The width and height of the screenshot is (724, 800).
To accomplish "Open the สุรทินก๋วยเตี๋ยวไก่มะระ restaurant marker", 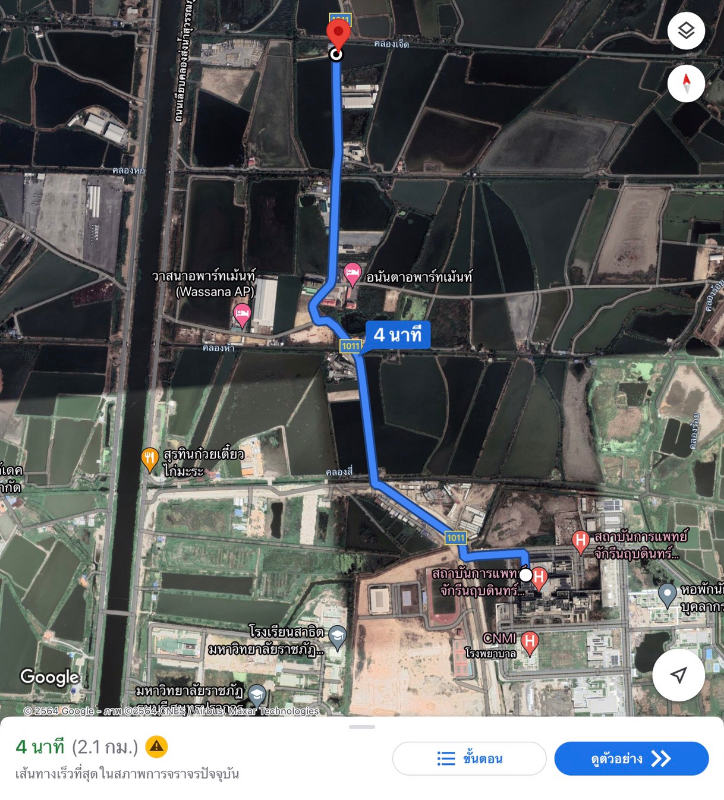I will (x=150, y=460).
